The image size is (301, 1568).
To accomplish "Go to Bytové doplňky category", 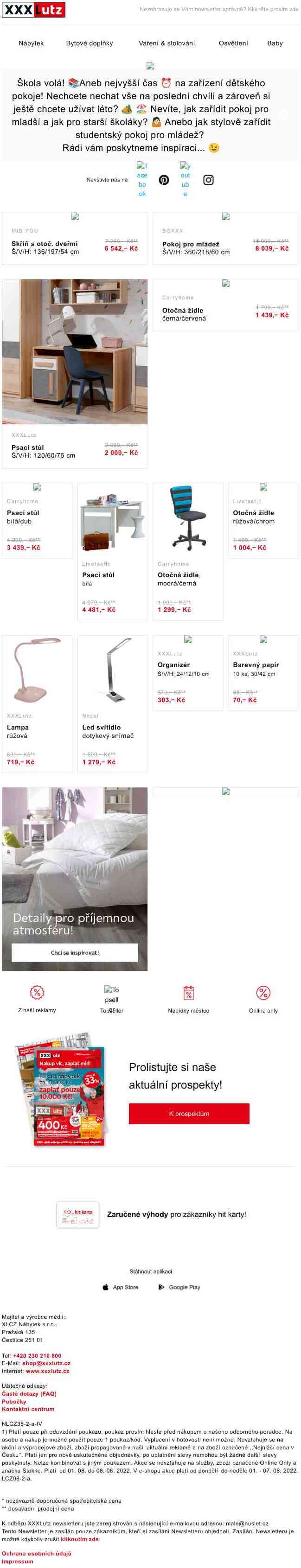I will [x=90, y=43].
